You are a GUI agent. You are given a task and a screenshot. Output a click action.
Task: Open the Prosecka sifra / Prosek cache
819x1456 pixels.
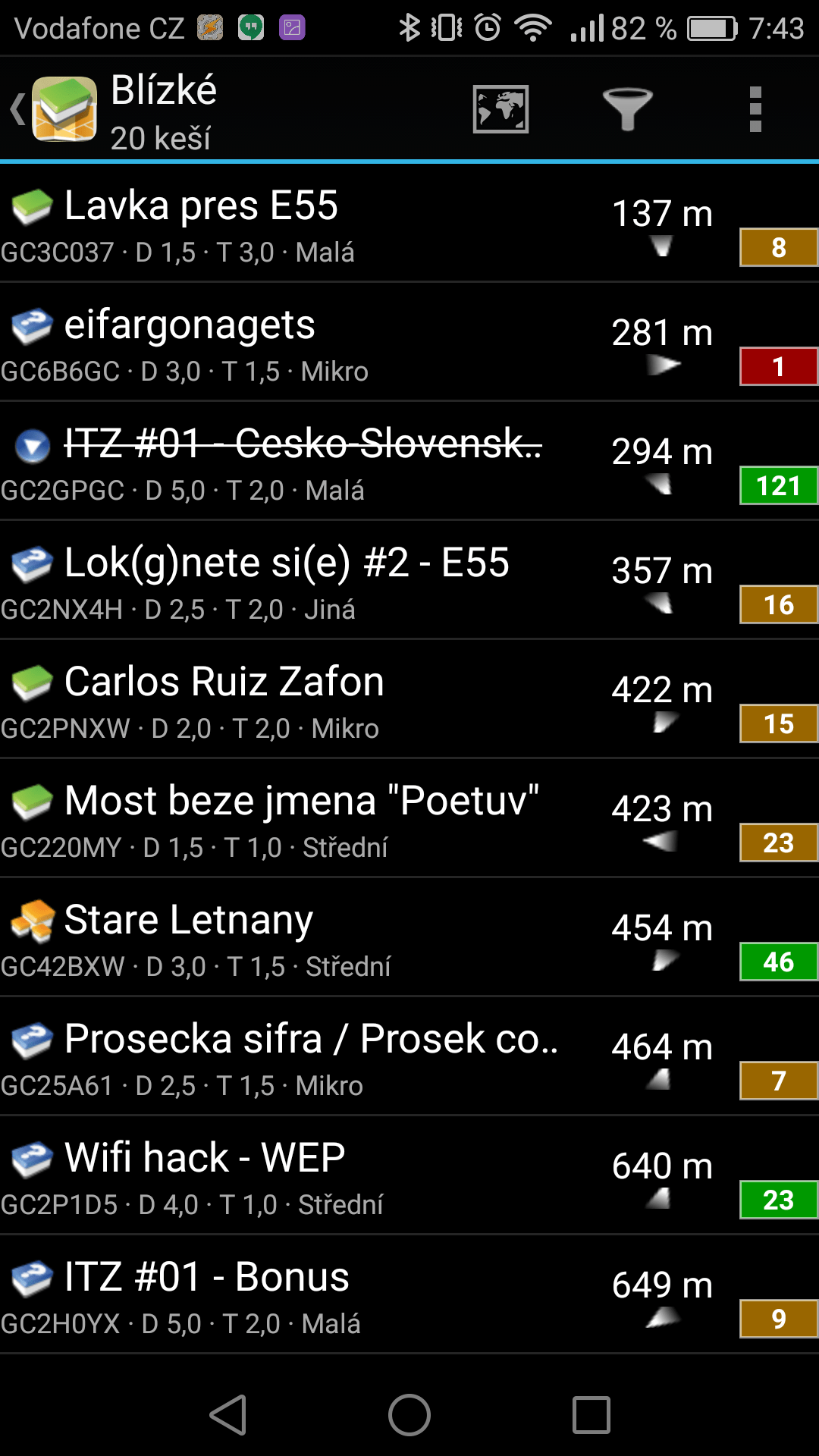(409, 1056)
